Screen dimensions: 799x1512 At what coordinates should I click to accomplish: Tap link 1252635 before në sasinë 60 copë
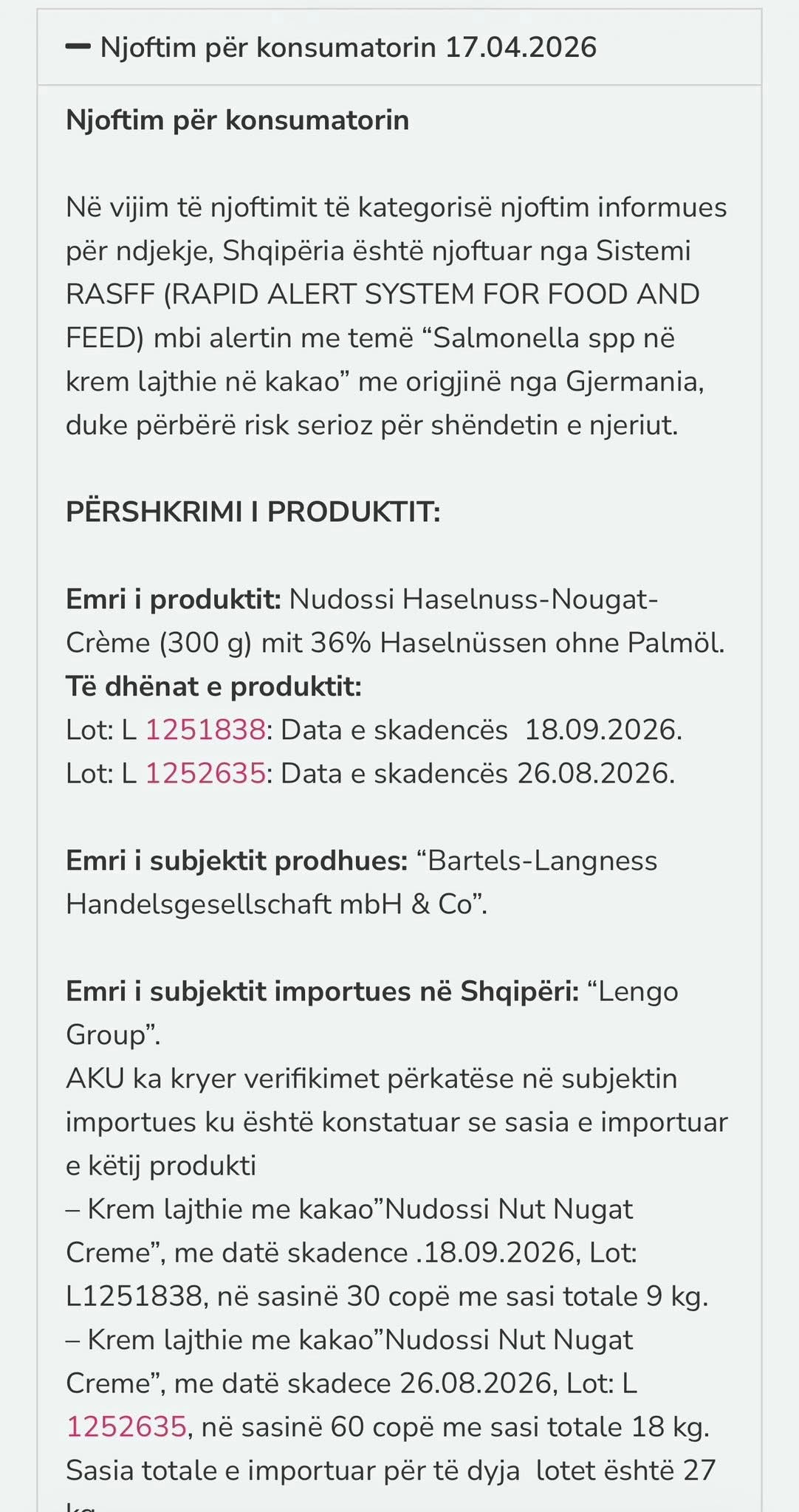coord(126,1427)
